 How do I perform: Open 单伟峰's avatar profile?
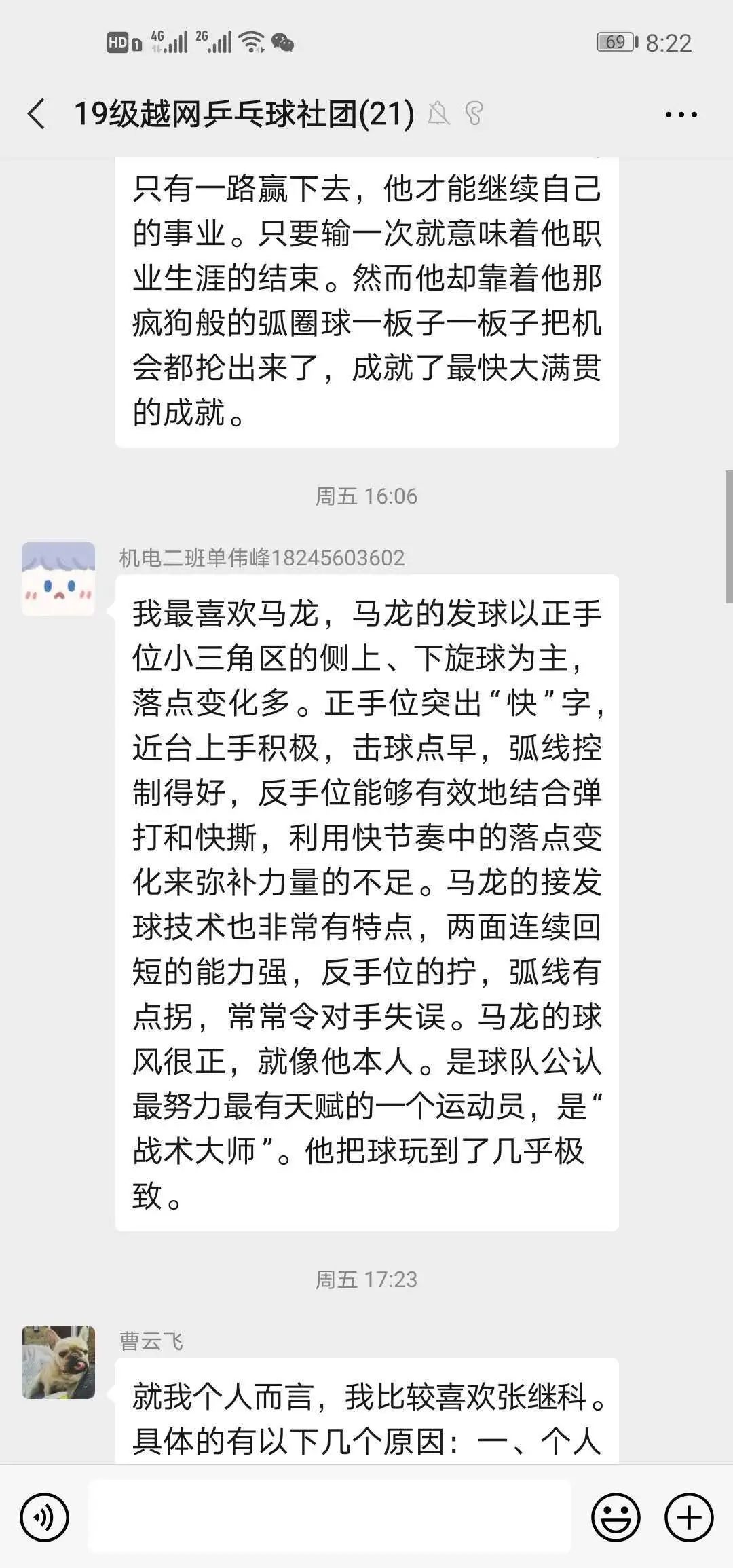58,579
